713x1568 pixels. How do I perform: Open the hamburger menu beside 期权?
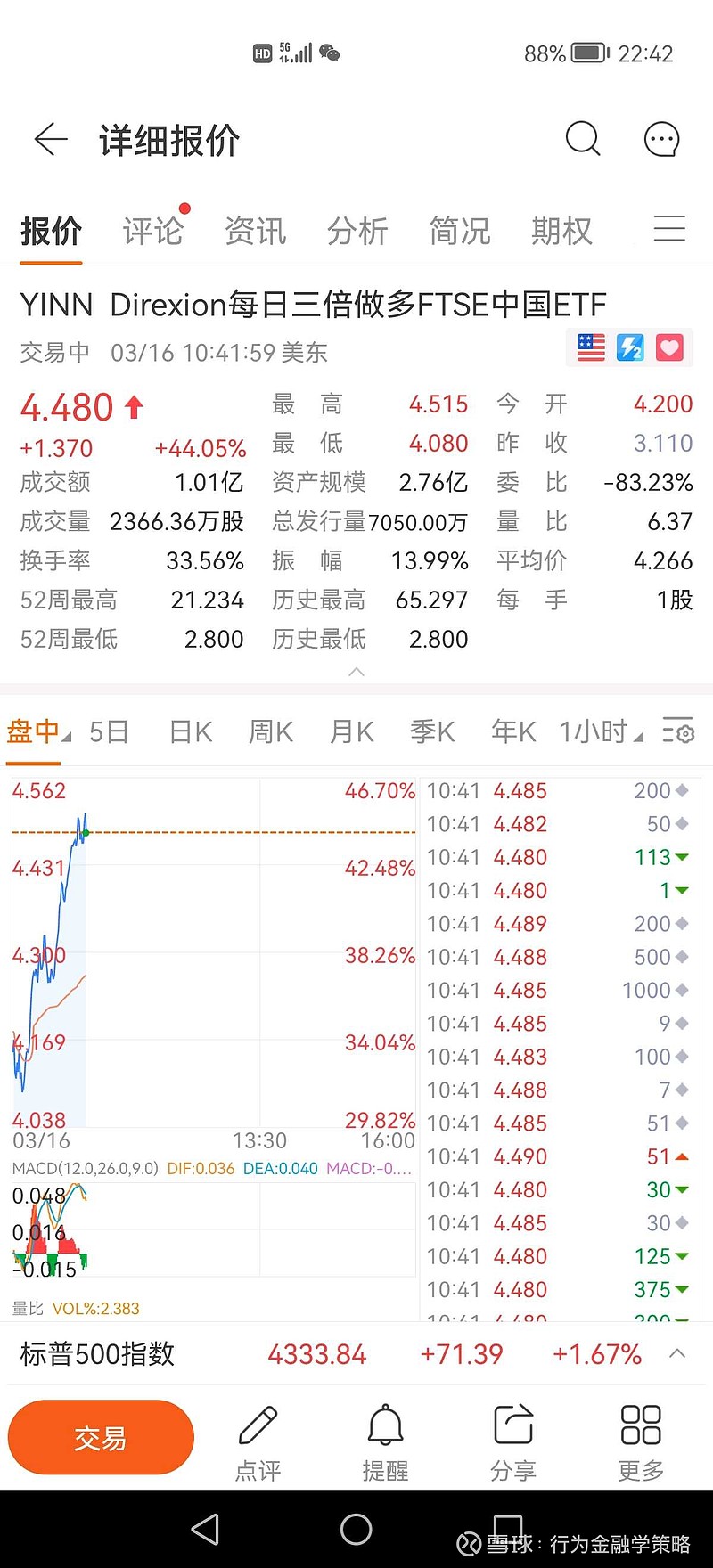click(x=668, y=230)
